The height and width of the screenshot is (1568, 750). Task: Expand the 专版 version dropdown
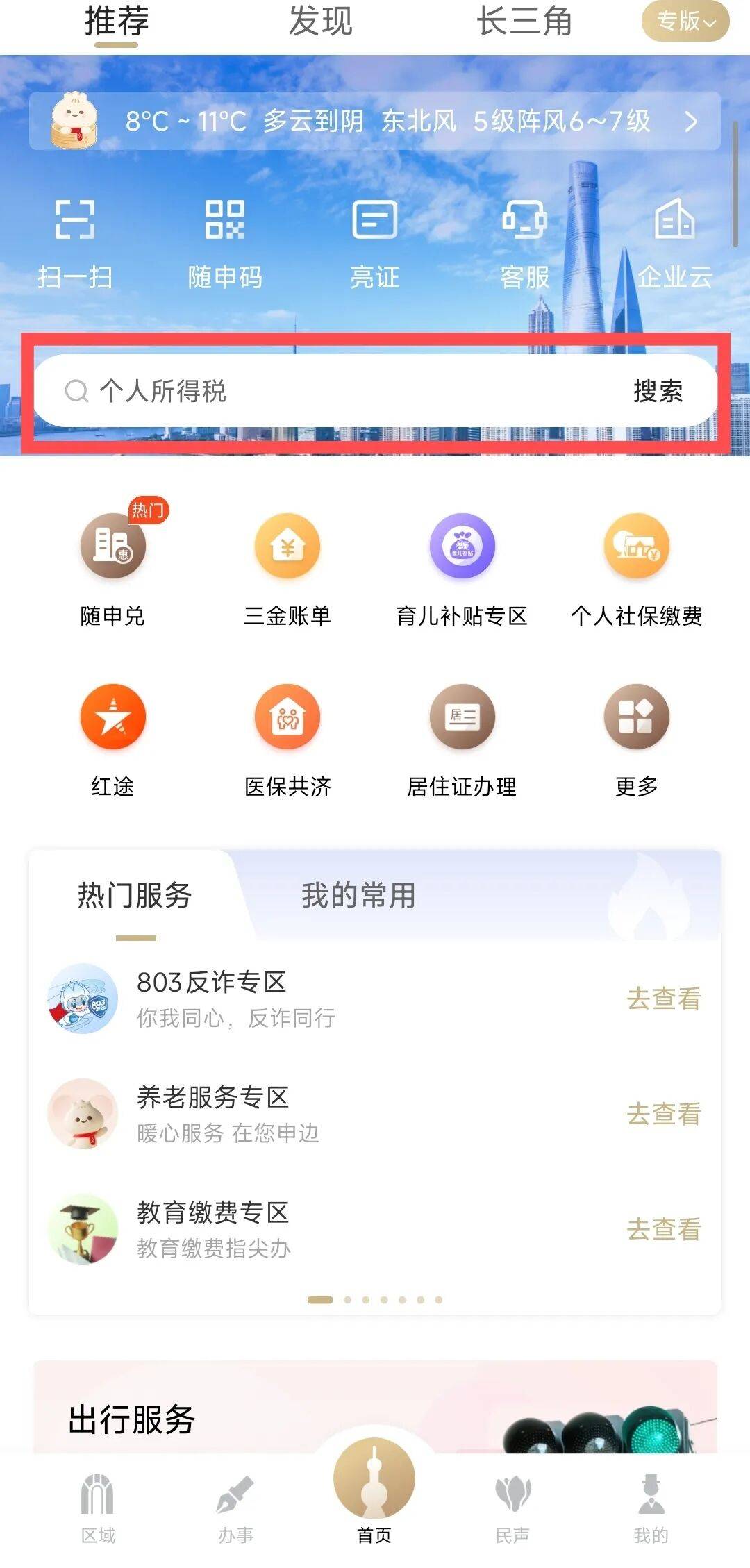[x=685, y=22]
